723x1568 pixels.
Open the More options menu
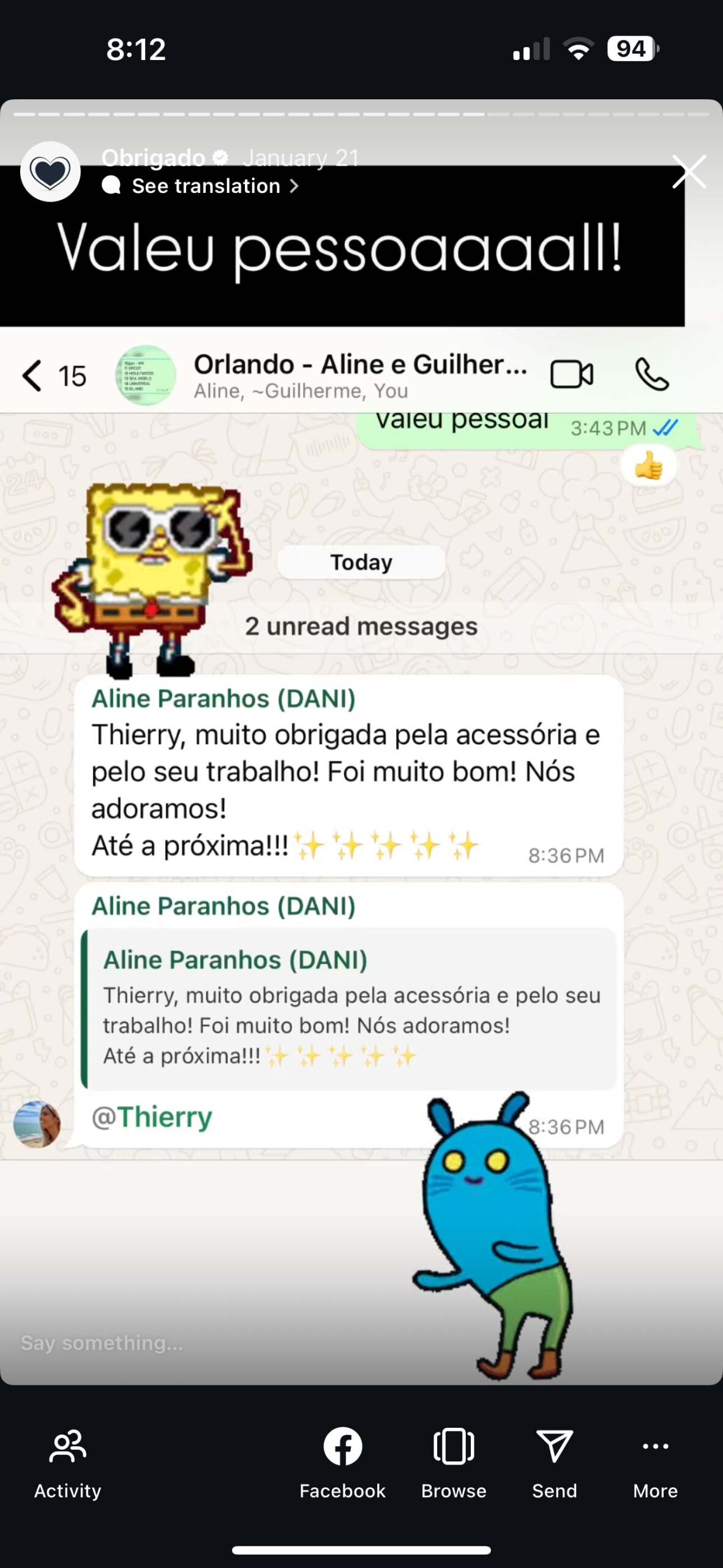pyautogui.click(x=655, y=1464)
